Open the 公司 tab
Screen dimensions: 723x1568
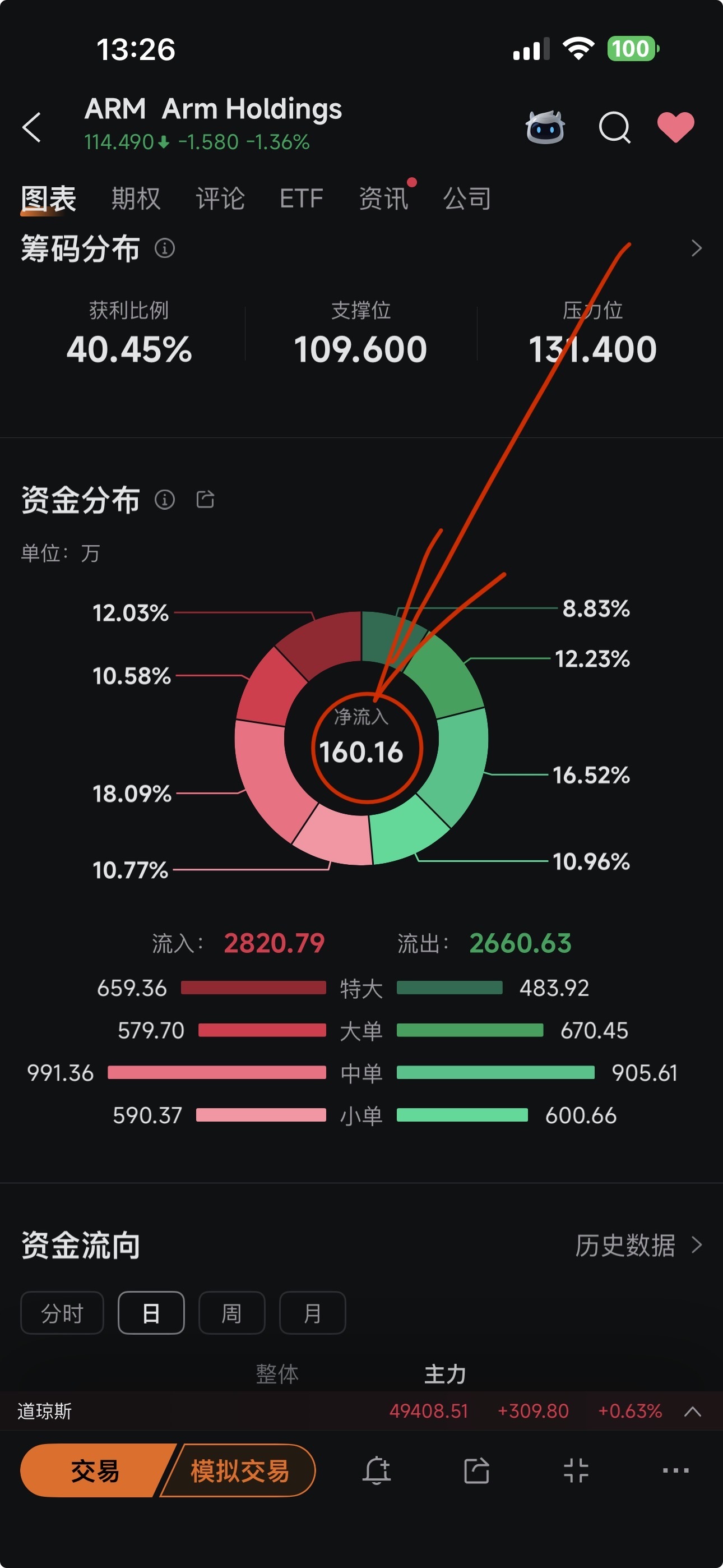(467, 199)
